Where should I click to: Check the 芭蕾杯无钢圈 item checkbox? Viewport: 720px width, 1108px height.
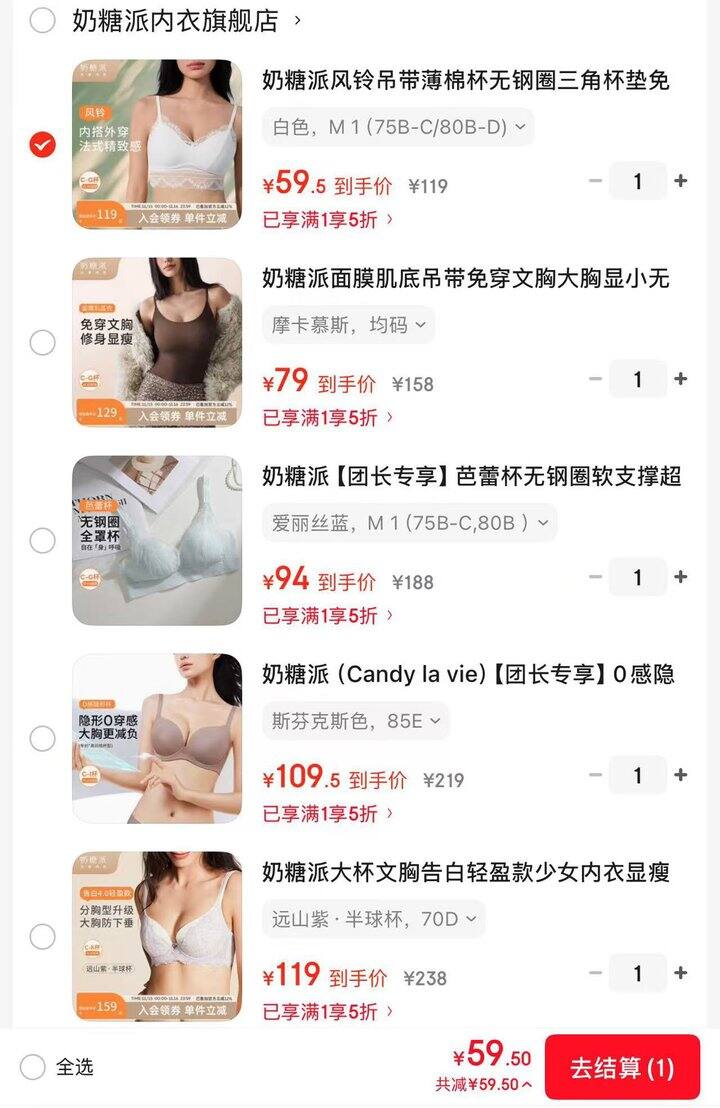click(x=41, y=540)
